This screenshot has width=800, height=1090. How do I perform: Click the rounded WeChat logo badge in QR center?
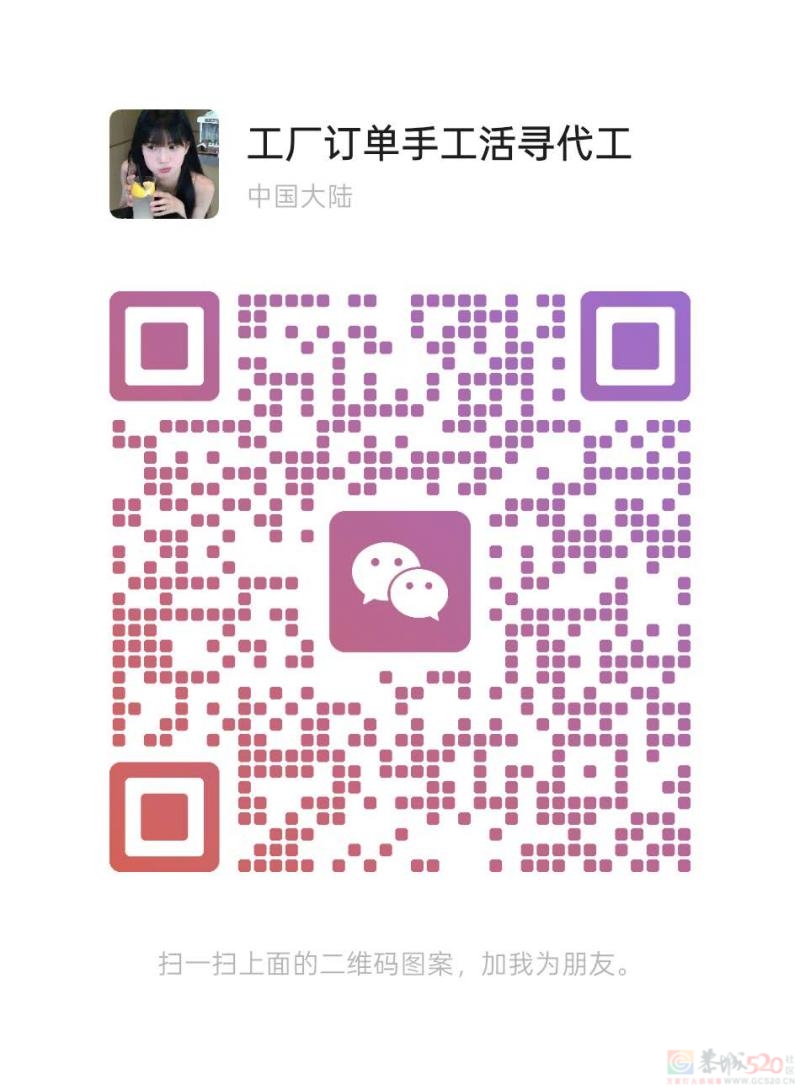[x=398, y=583]
